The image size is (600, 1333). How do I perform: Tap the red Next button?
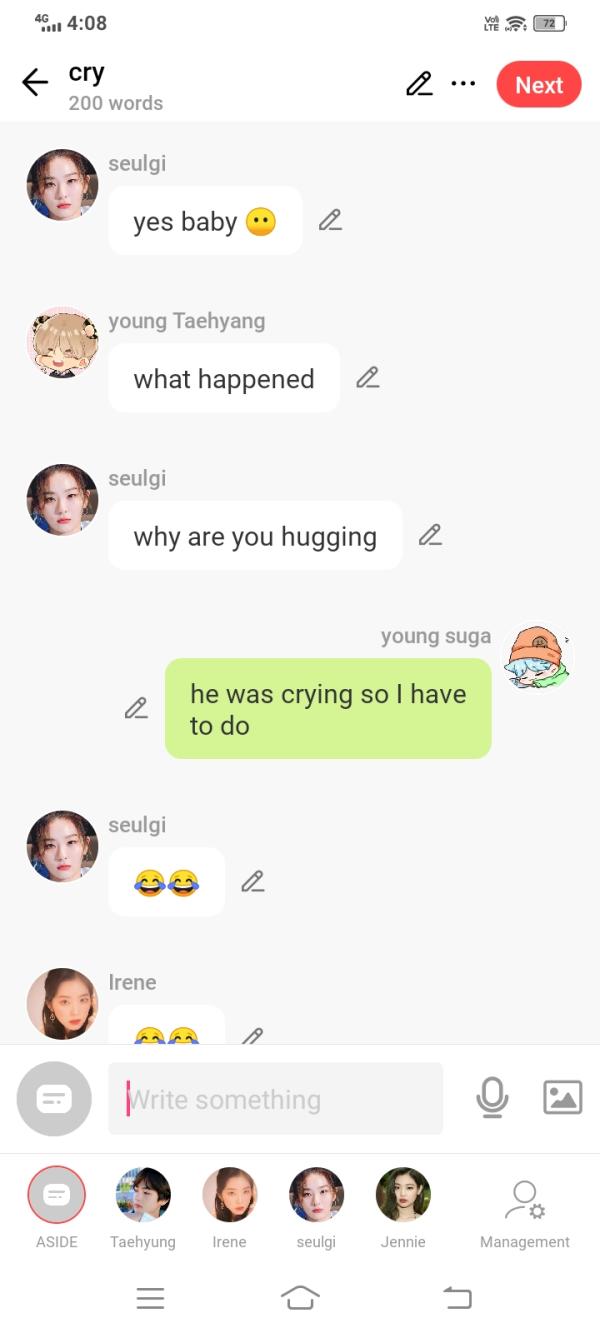(538, 85)
